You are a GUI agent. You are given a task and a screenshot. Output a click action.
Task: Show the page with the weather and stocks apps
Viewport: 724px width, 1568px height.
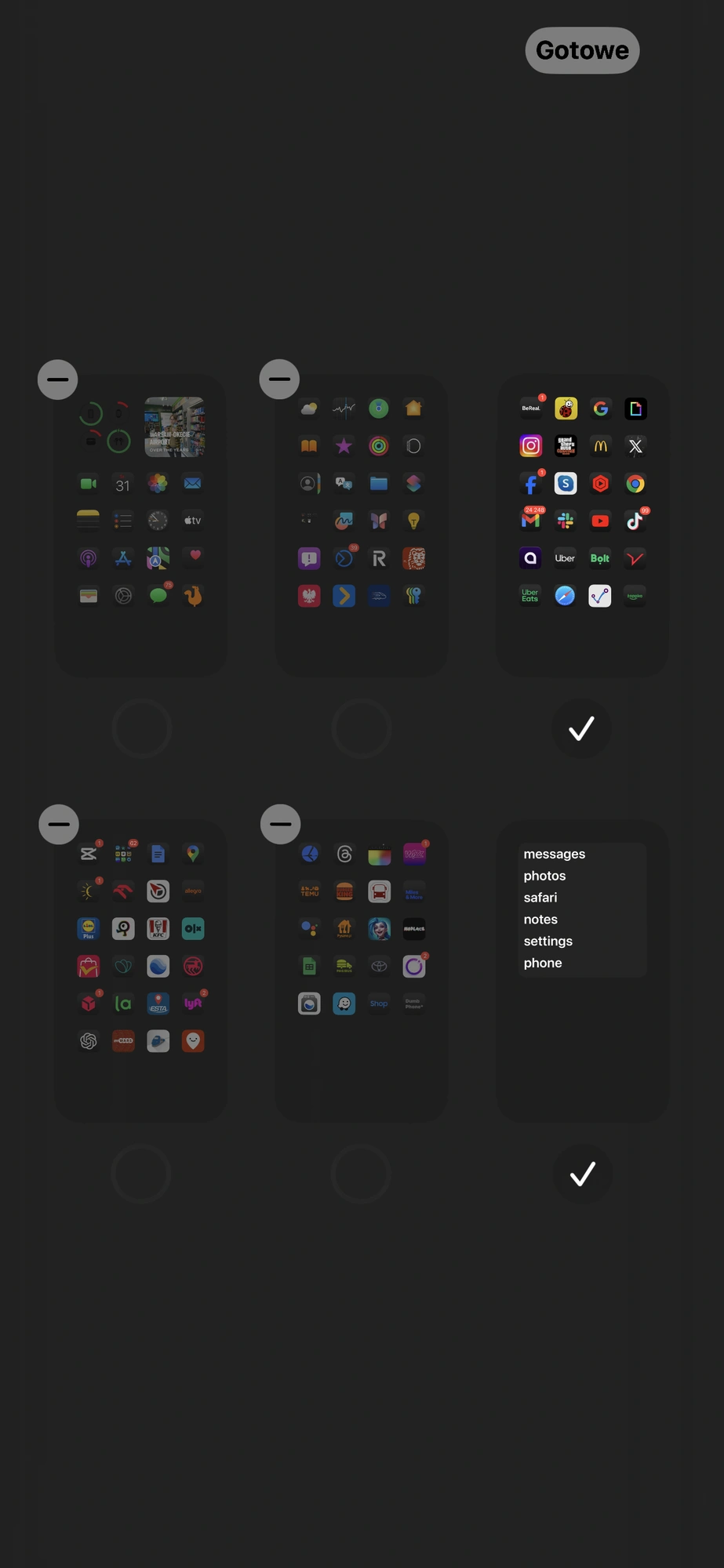pyautogui.click(x=361, y=728)
